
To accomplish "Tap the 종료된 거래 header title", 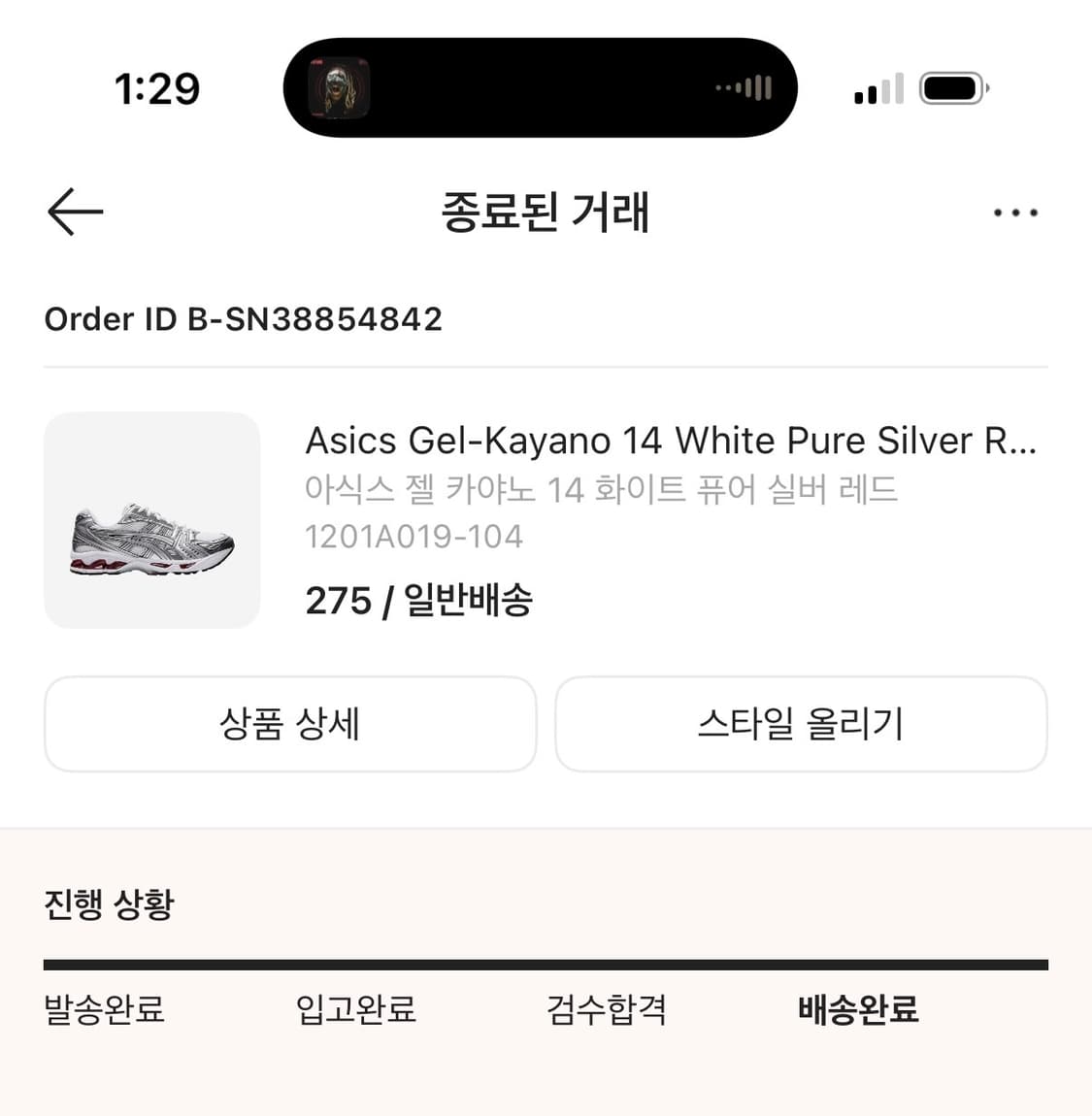I will 546,213.
